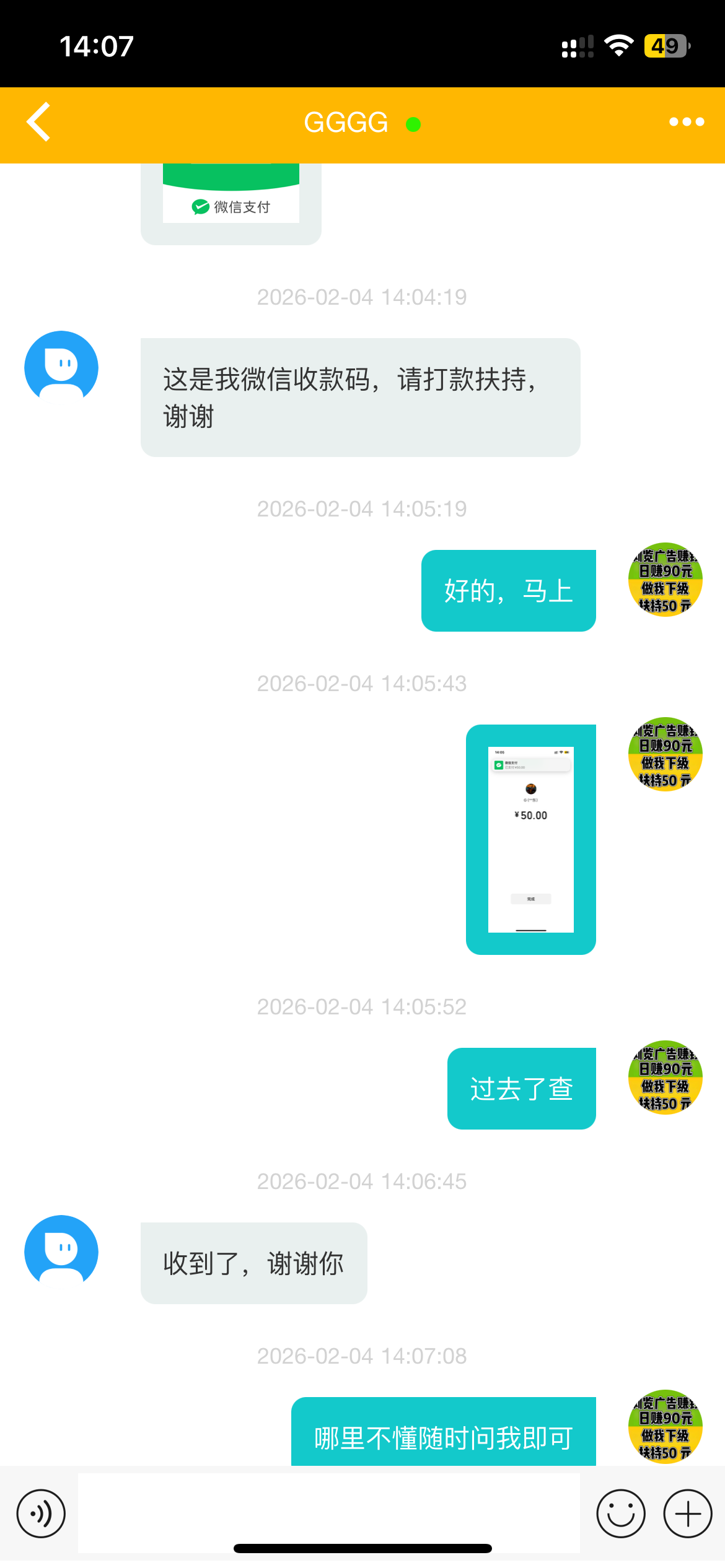725x1568 pixels.
Task: Switch to voice message input
Action: [41, 1514]
